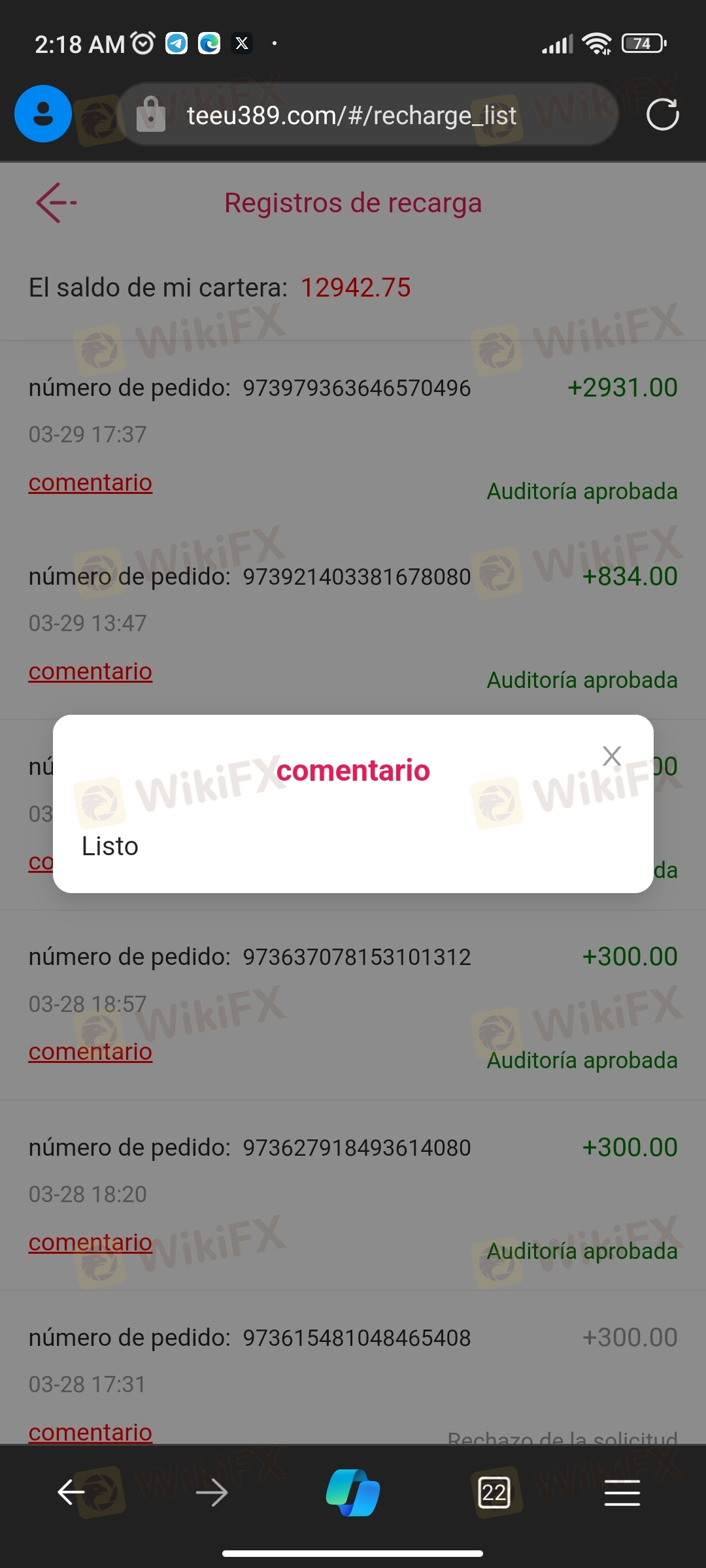
Task: Open comentario for the +2931.00 recharge
Action: (x=90, y=483)
